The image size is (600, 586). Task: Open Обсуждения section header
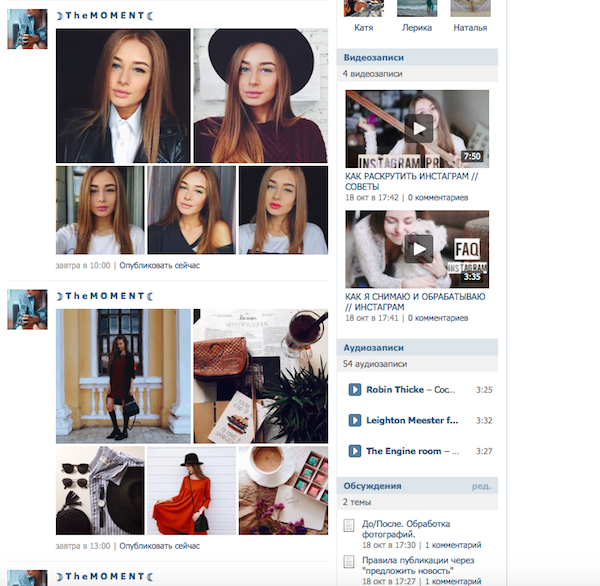372,486
